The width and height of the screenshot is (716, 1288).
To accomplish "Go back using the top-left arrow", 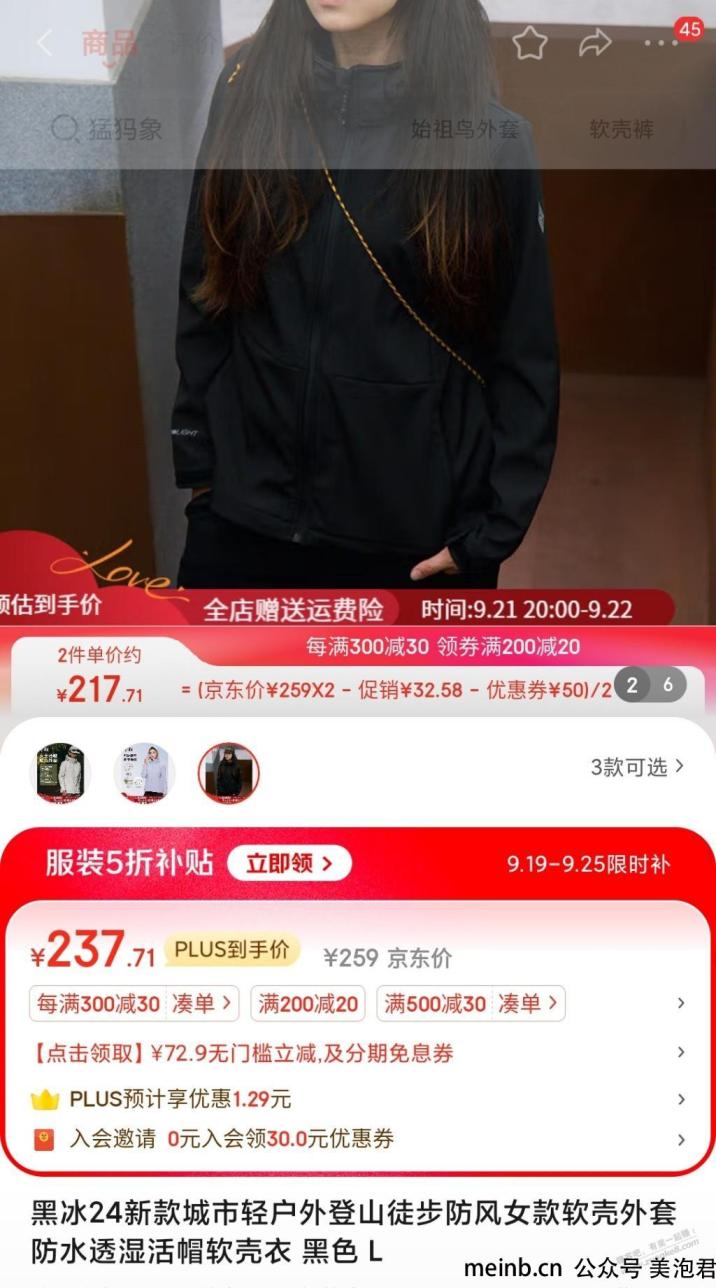I will point(44,43).
